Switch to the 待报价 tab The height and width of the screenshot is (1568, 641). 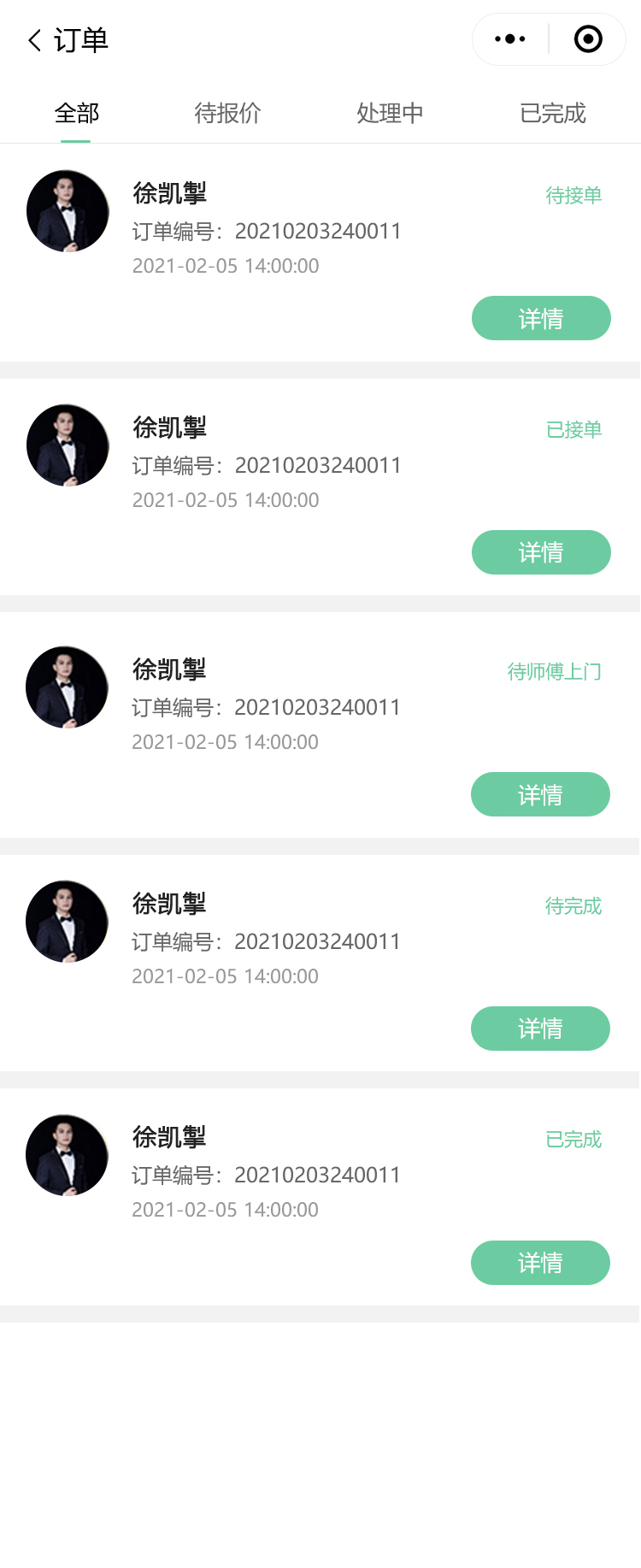(227, 113)
